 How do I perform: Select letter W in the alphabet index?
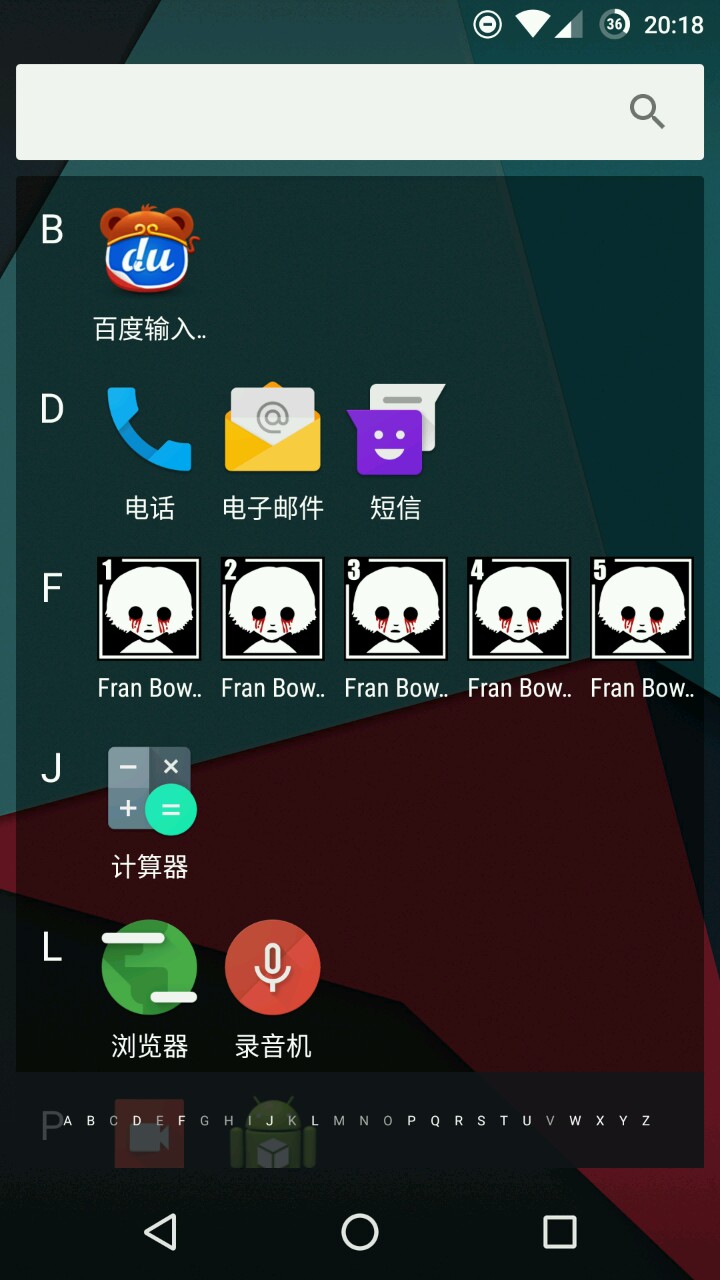[575, 1121]
